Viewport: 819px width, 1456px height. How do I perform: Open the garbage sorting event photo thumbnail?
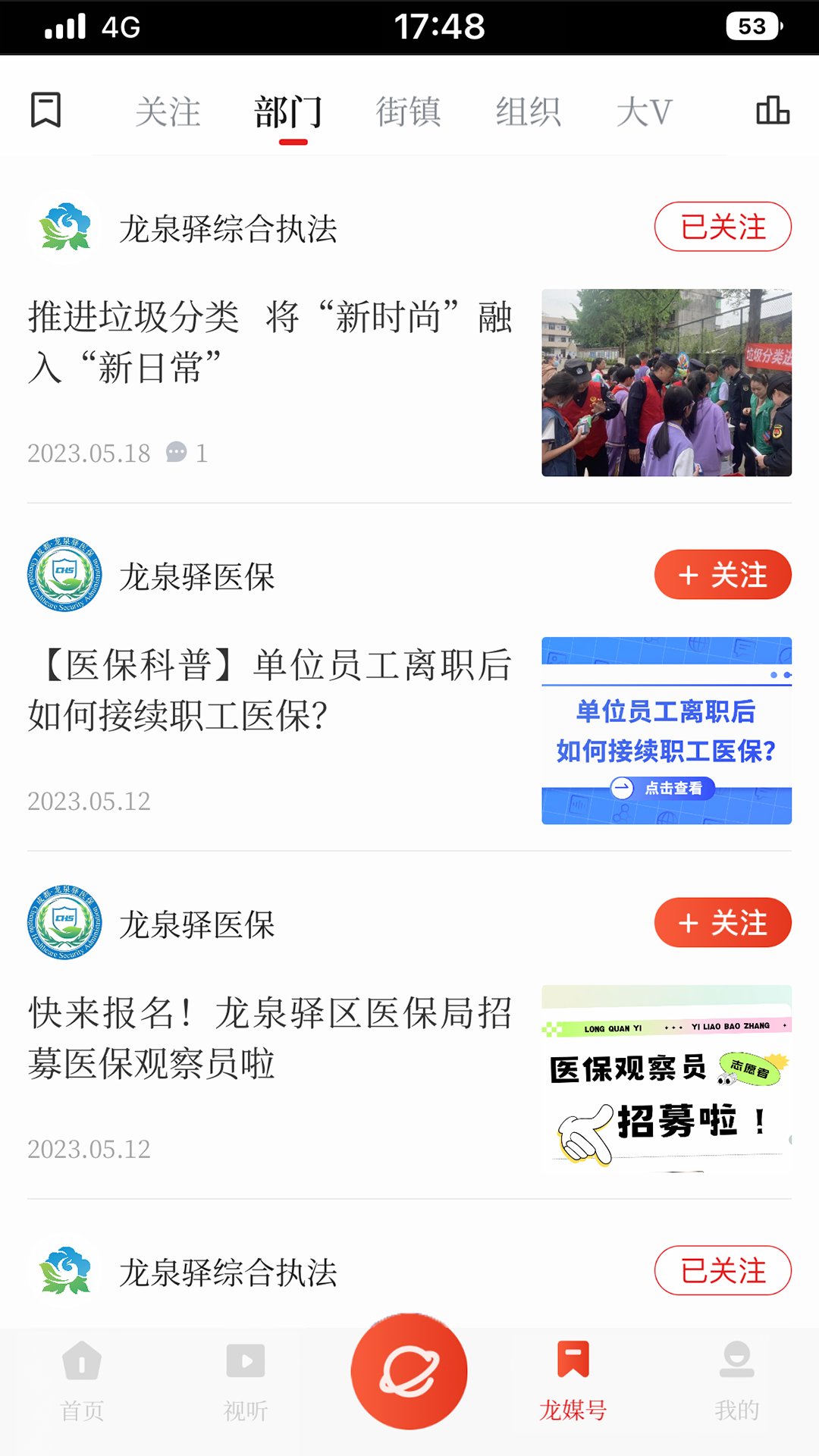666,383
